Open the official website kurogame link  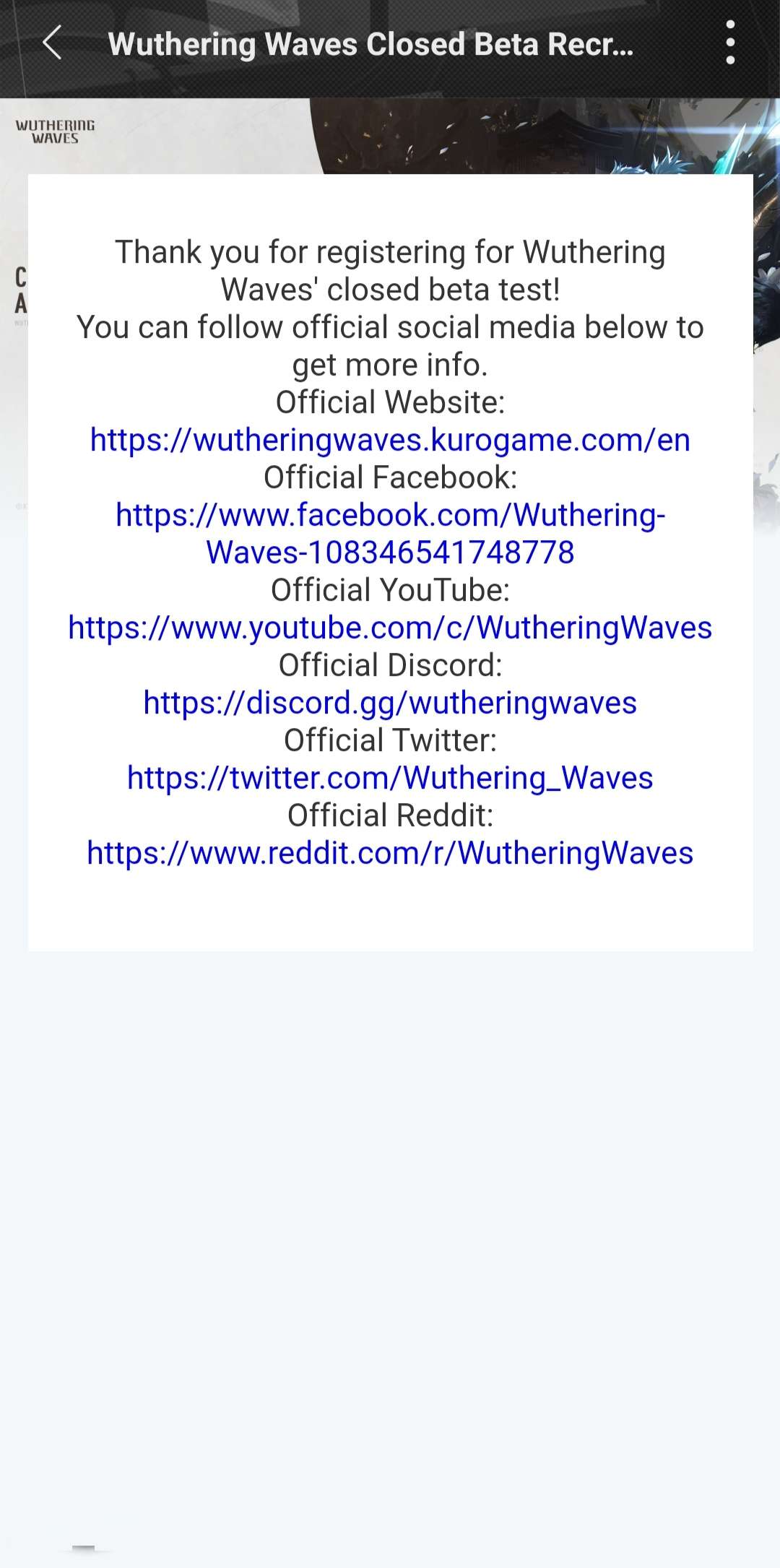click(x=390, y=440)
